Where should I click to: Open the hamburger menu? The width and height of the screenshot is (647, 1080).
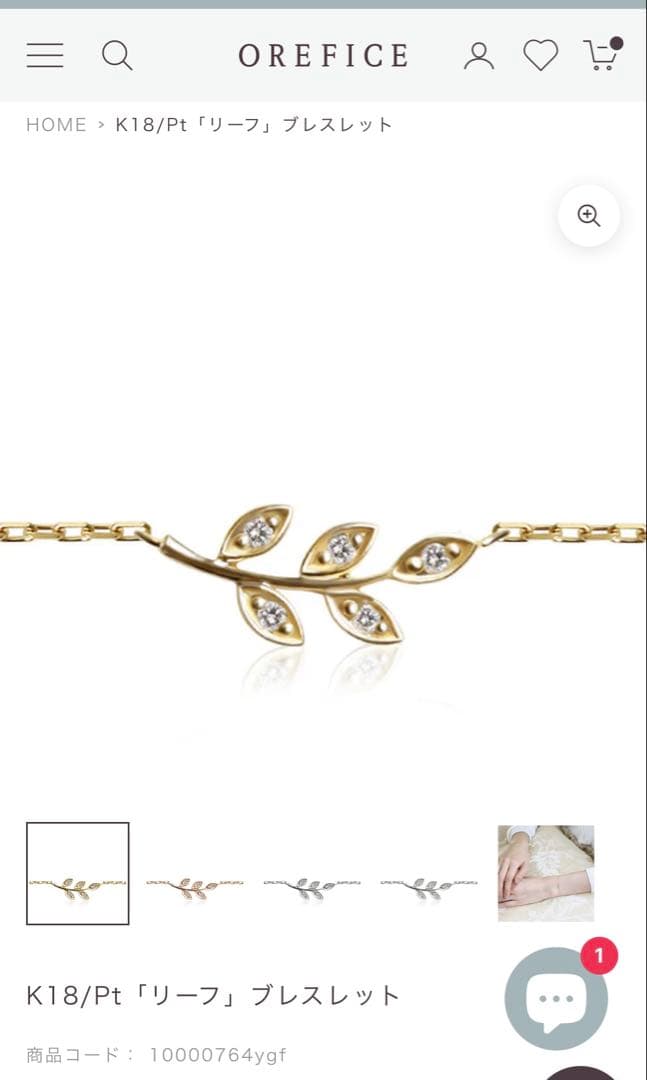[x=45, y=55]
